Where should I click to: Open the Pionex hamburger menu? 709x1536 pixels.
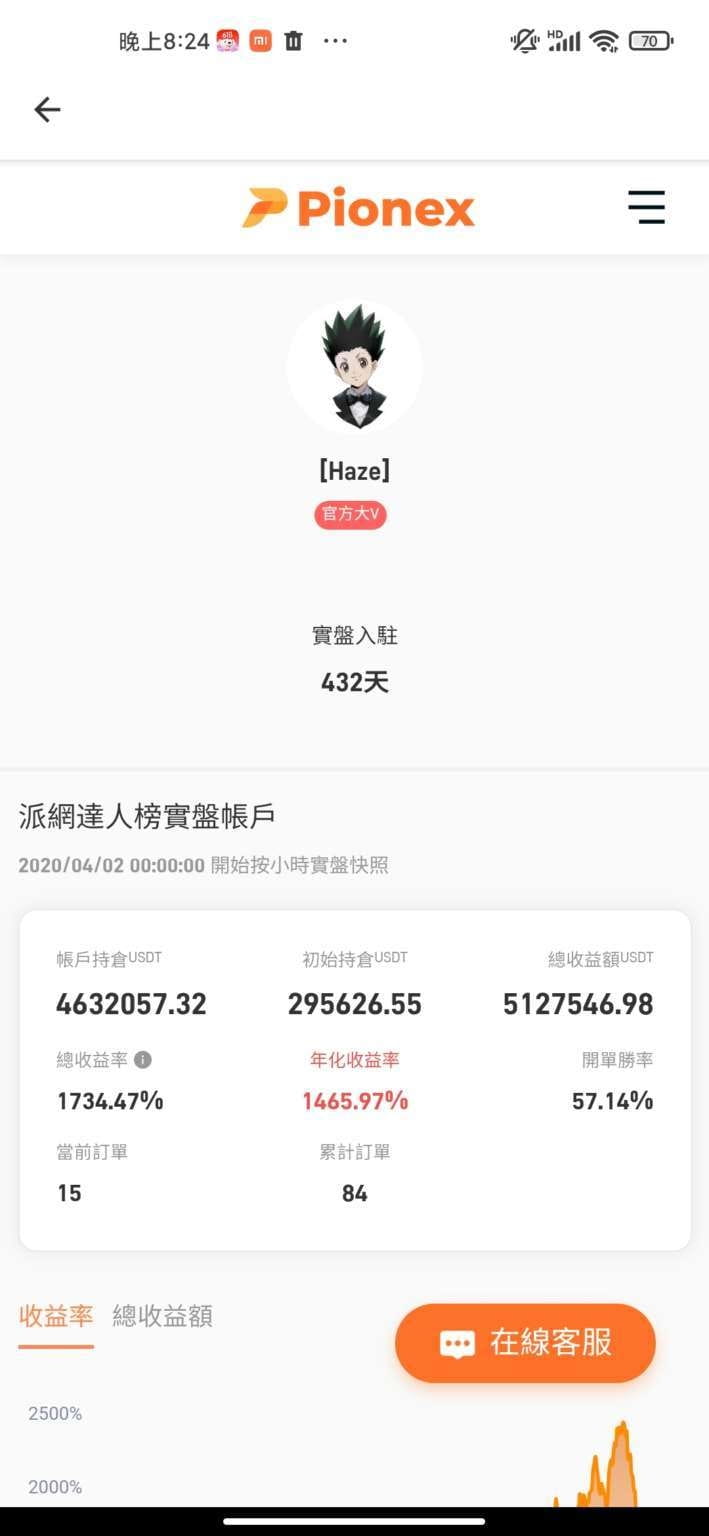646,207
